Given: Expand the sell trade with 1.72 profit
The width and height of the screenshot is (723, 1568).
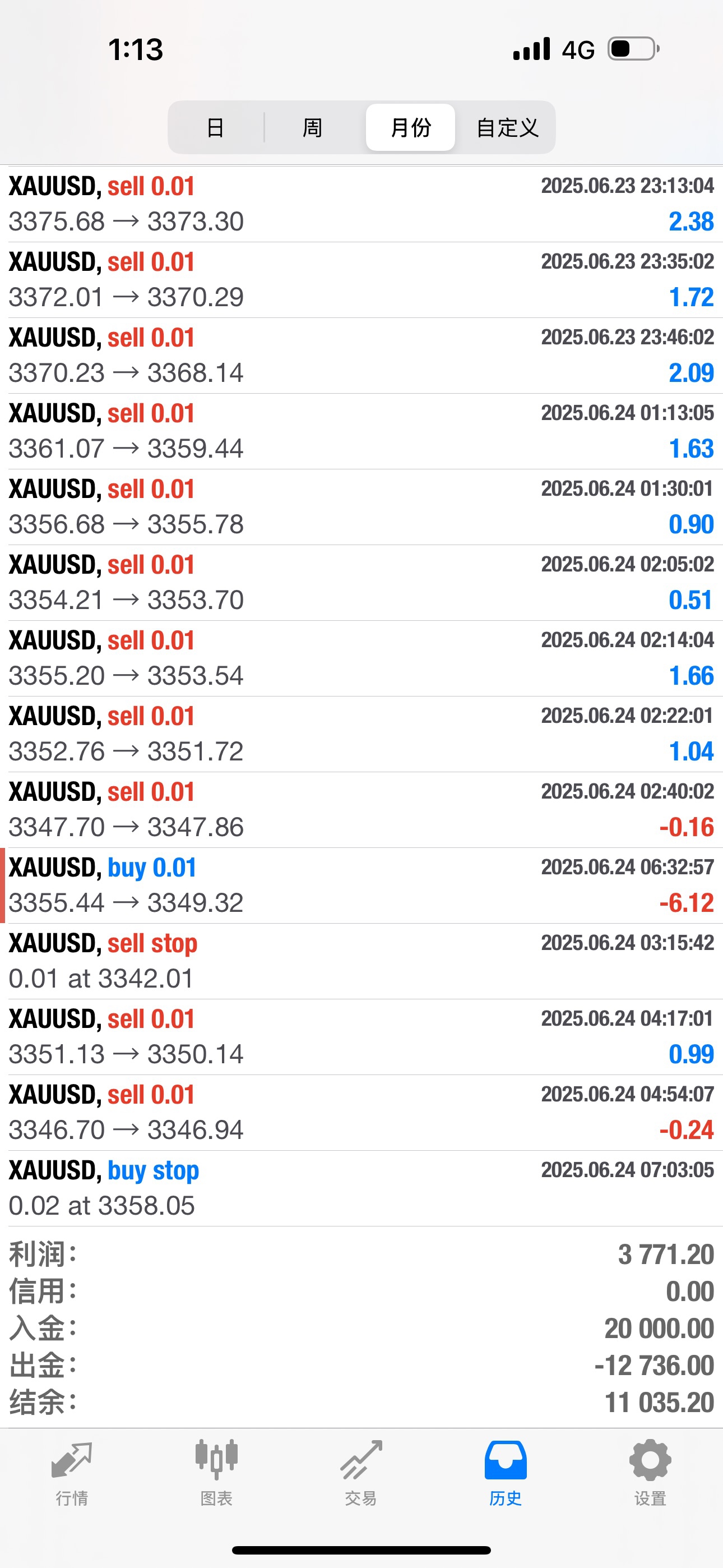Looking at the screenshot, I should tap(361, 279).
